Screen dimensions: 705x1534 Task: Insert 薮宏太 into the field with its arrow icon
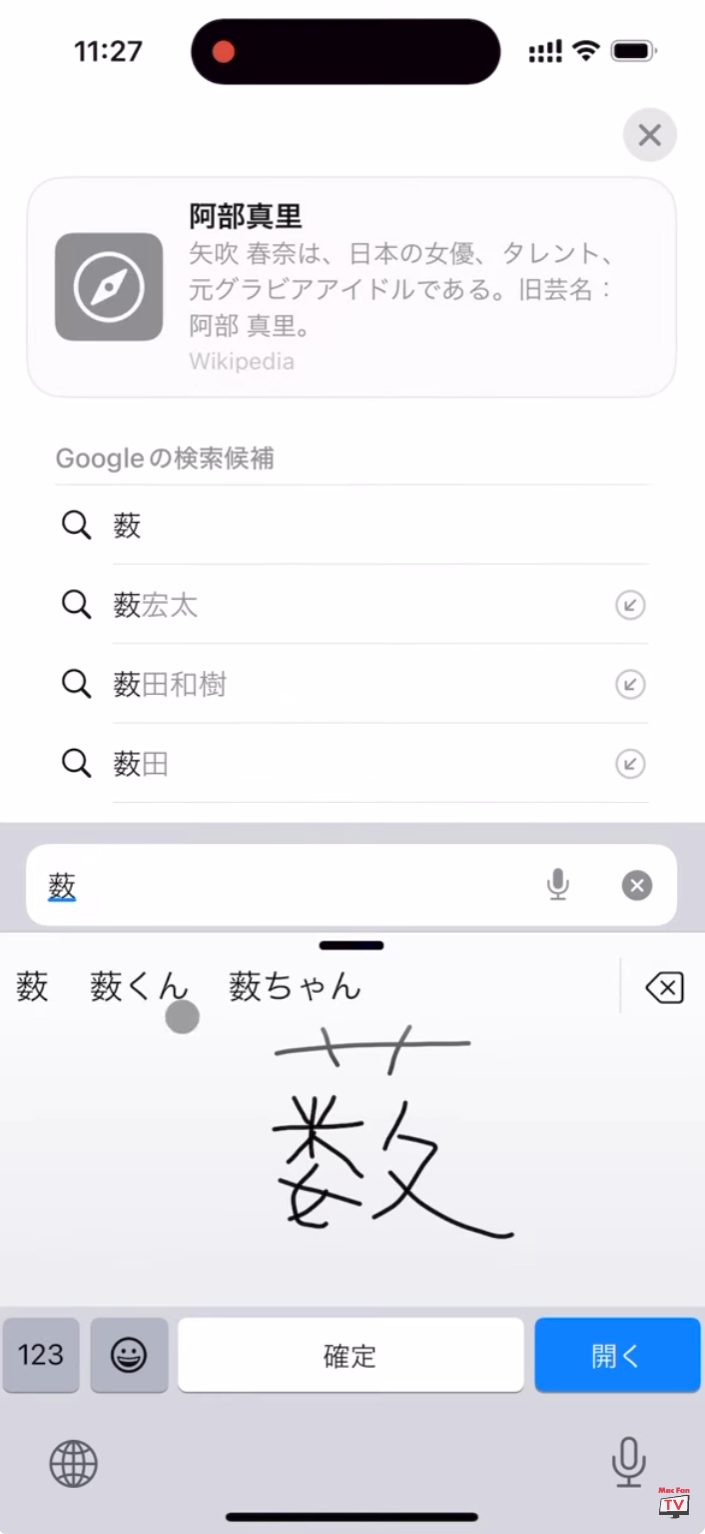coord(630,605)
